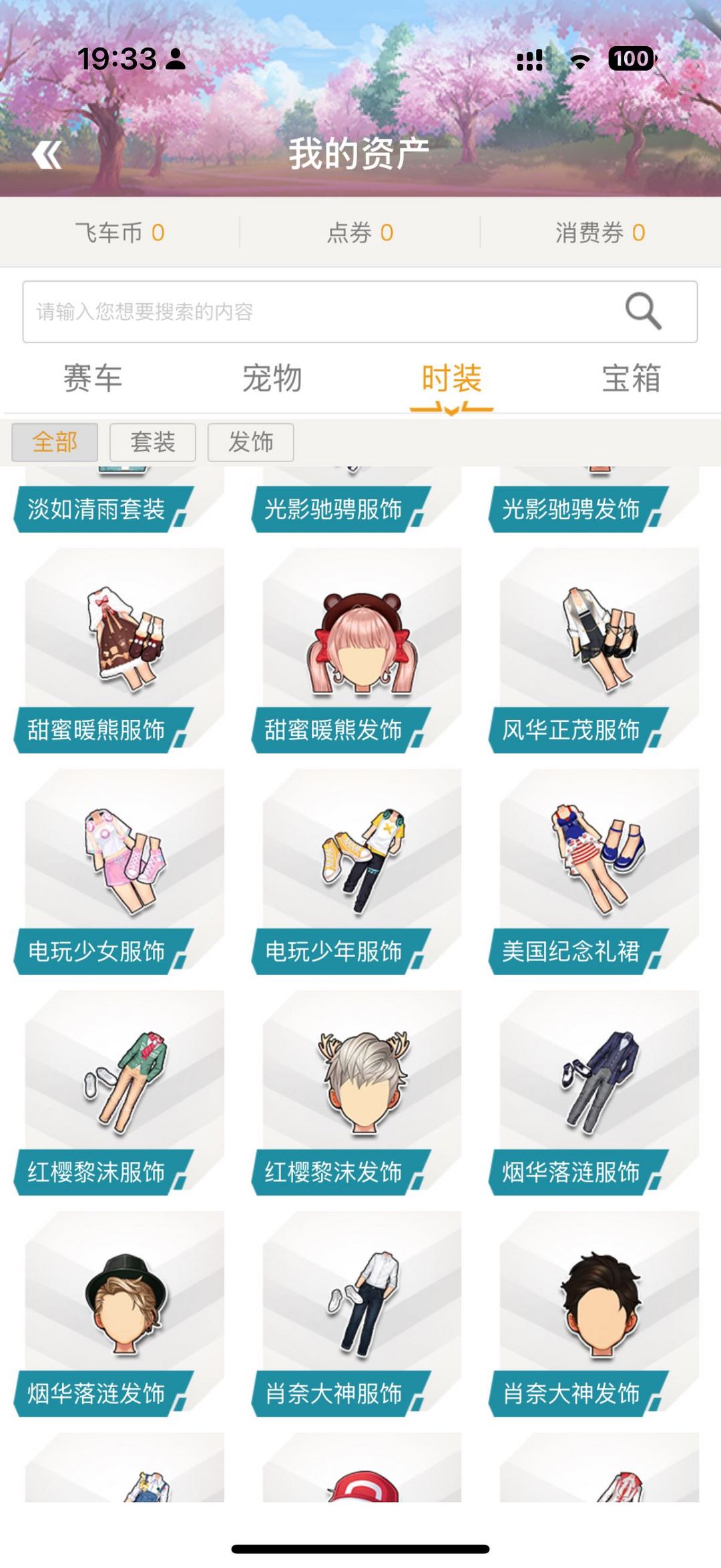The height and width of the screenshot is (1568, 721).
Task: Focus the search input field
Action: point(320,312)
